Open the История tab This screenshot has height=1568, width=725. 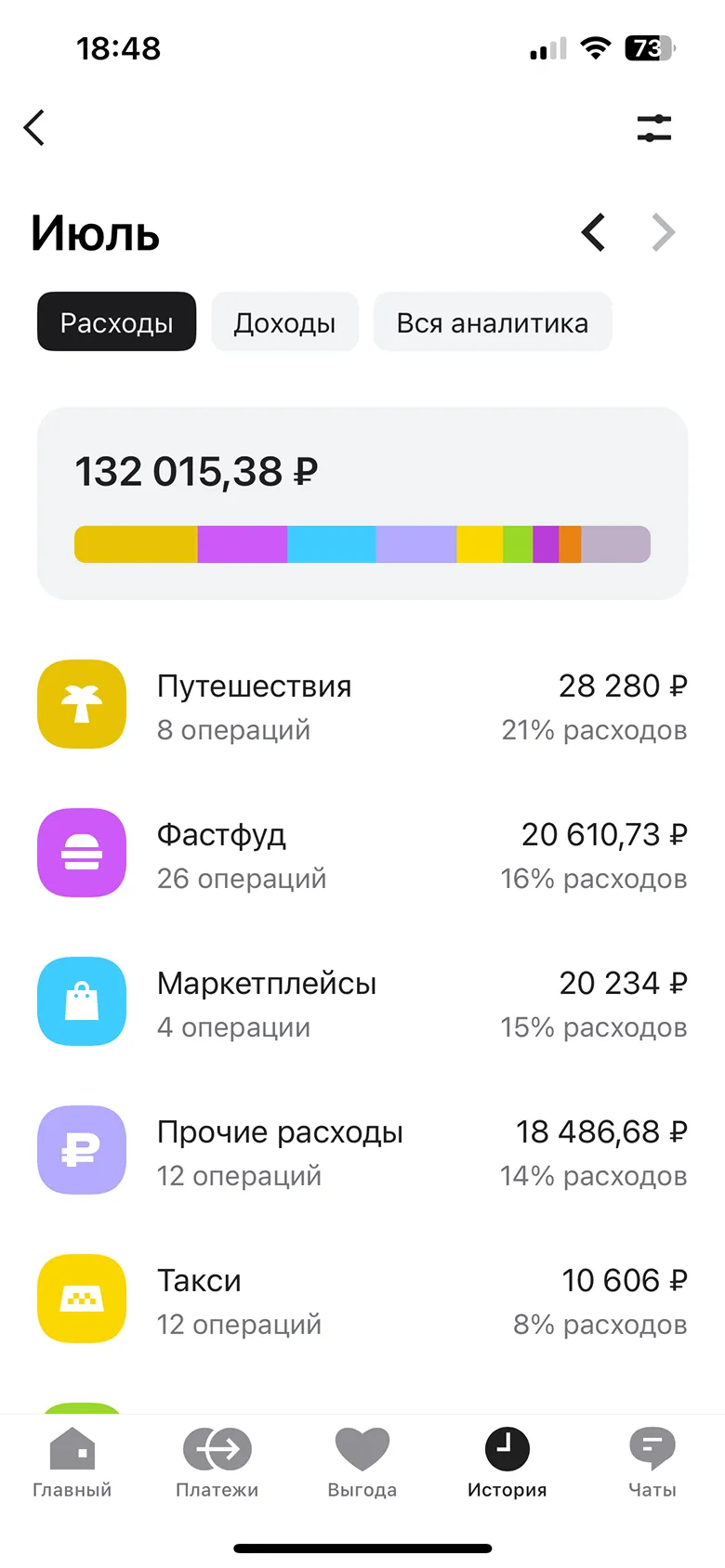507,1463
